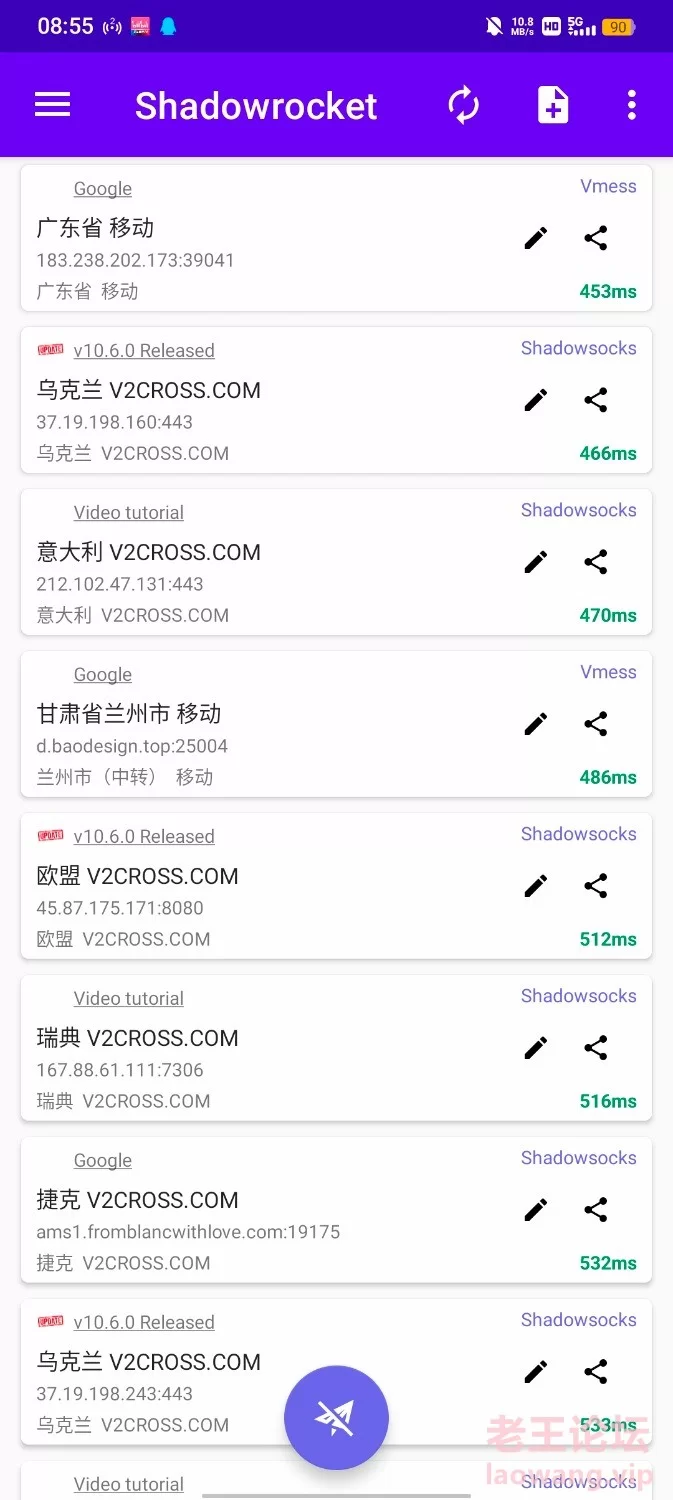Share the 瑞典 V2CROSS.COM server
Screen dimensions: 673x1500
[x=596, y=1048]
